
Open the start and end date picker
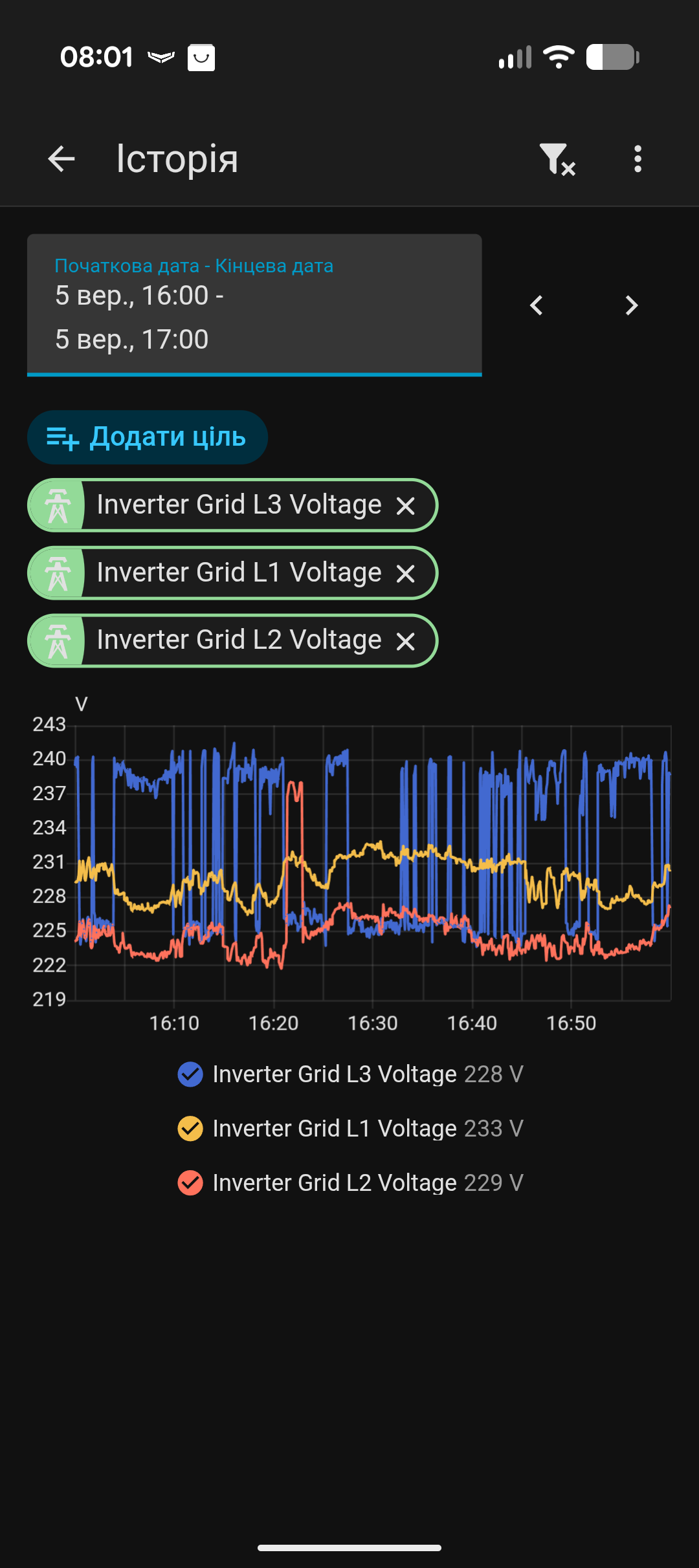point(254,305)
